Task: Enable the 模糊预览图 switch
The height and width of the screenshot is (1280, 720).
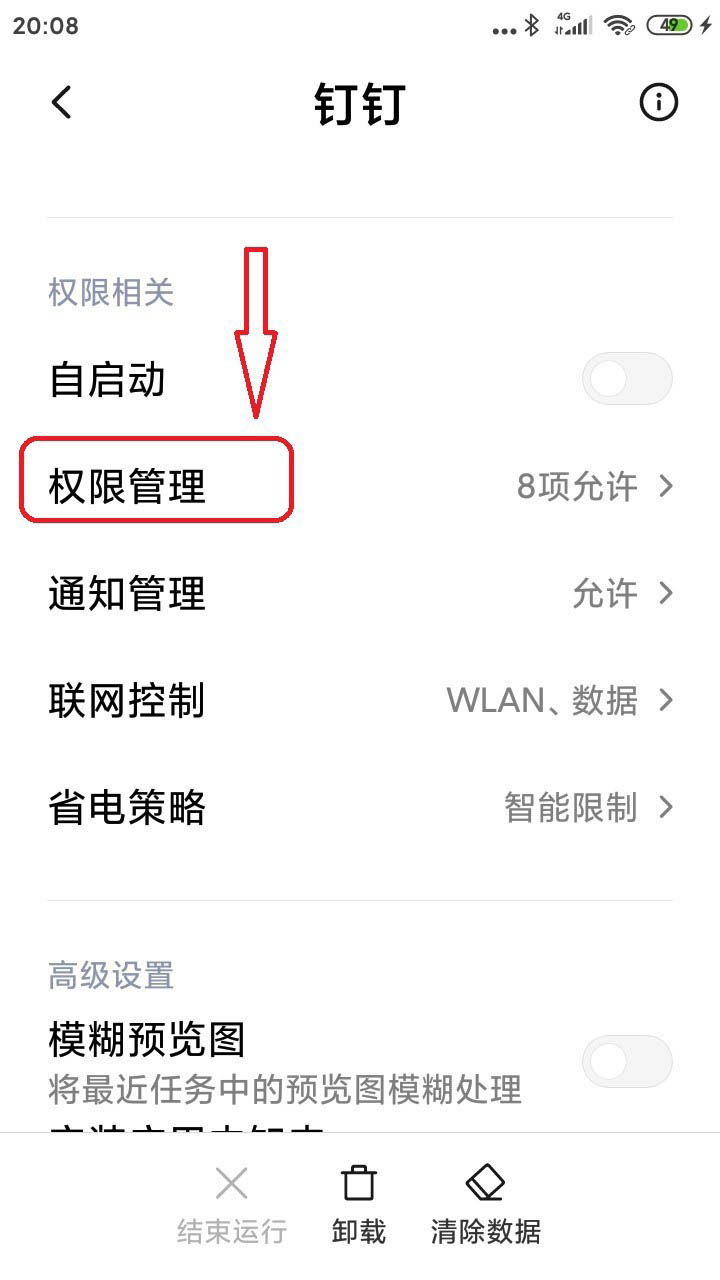Action: 626,1061
